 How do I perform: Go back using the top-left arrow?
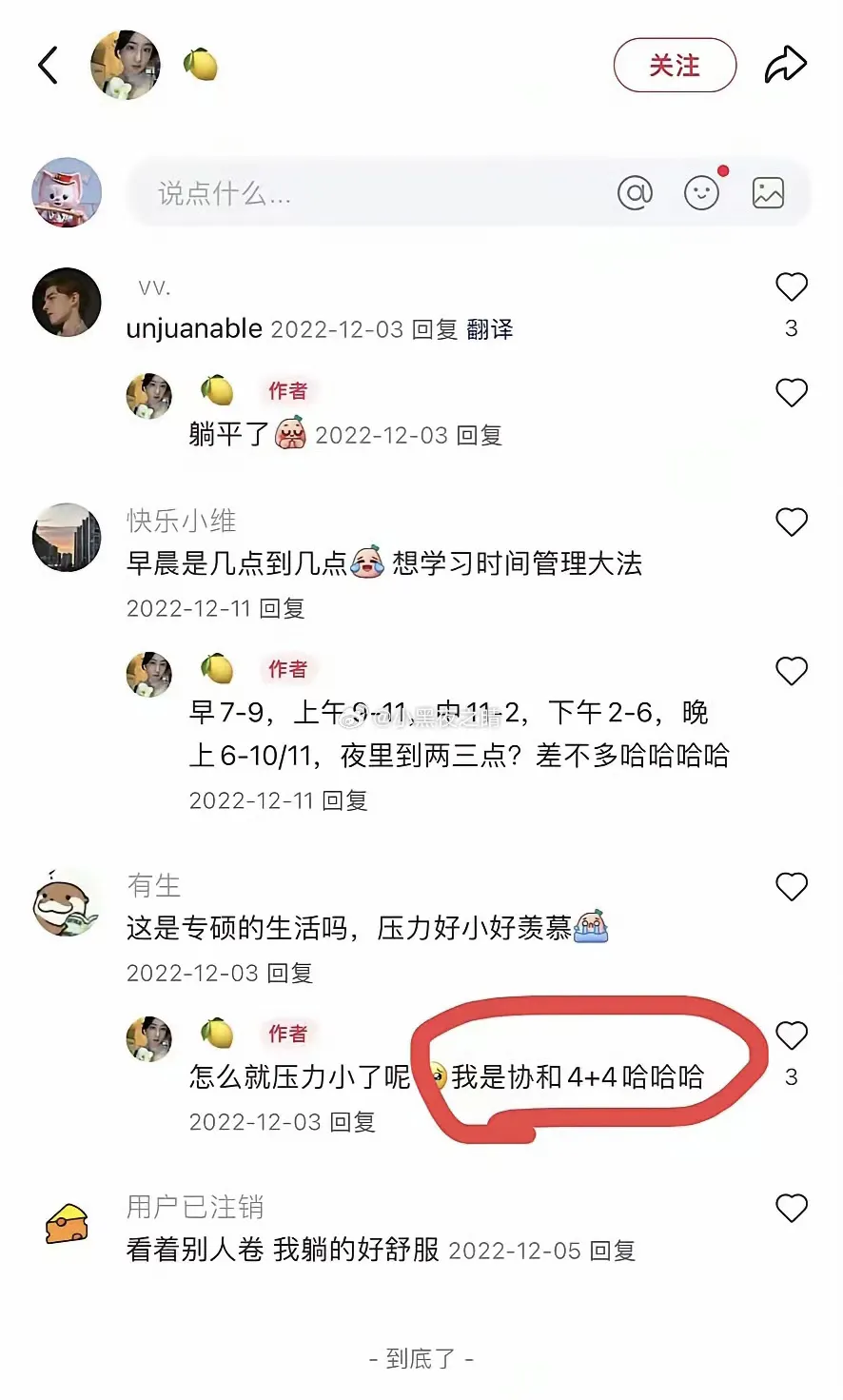[49, 66]
